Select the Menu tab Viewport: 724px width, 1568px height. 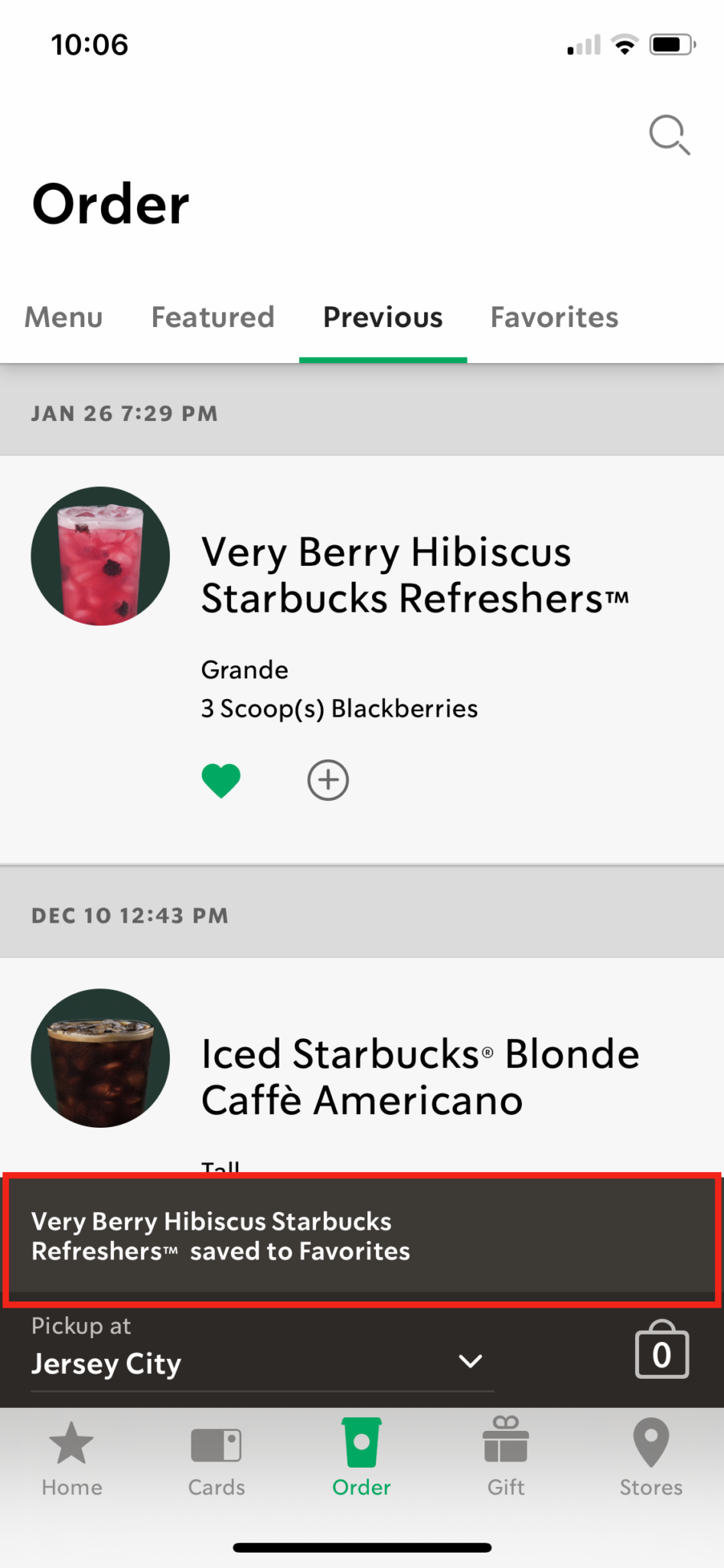tap(64, 317)
